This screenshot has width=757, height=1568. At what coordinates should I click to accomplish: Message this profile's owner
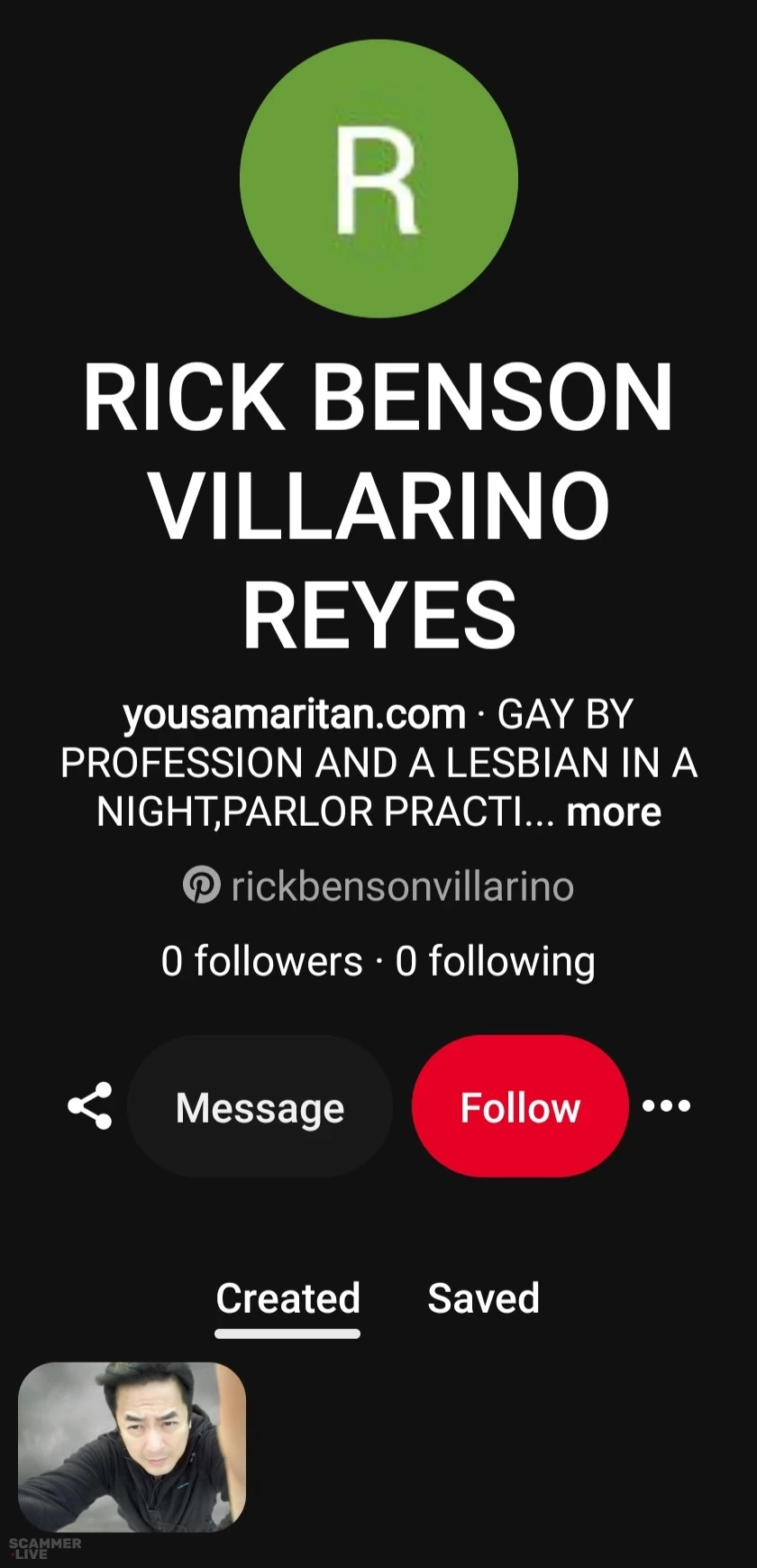click(260, 1106)
